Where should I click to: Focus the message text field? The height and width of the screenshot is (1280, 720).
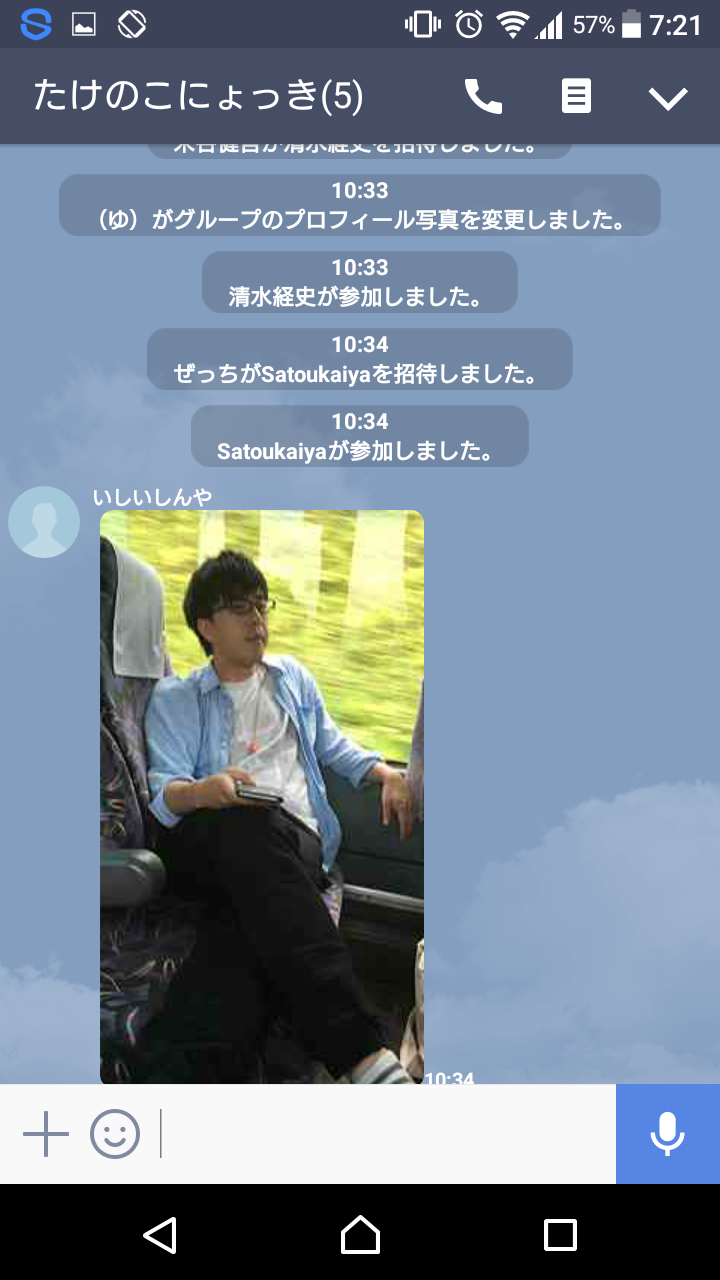click(385, 1134)
